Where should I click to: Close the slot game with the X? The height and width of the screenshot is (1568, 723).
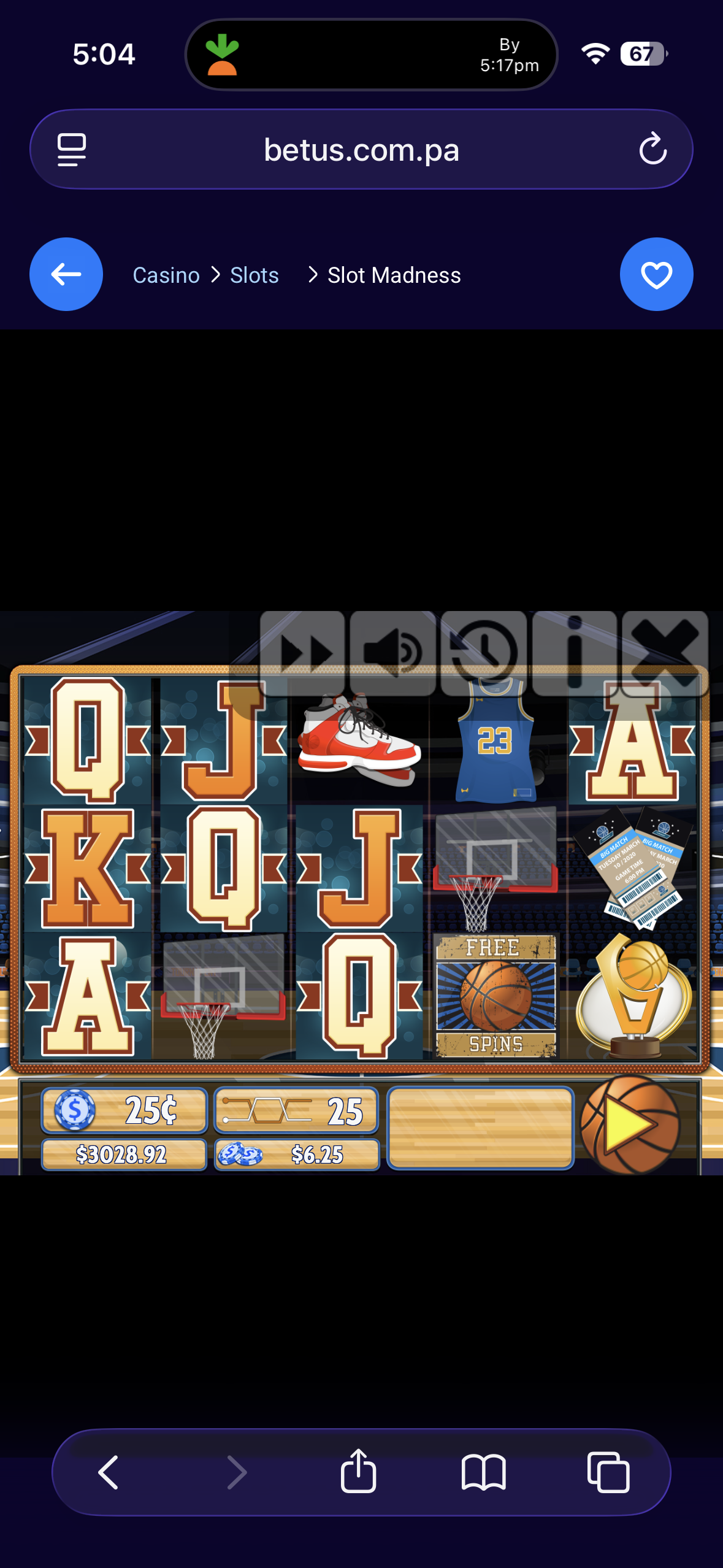tap(665, 653)
